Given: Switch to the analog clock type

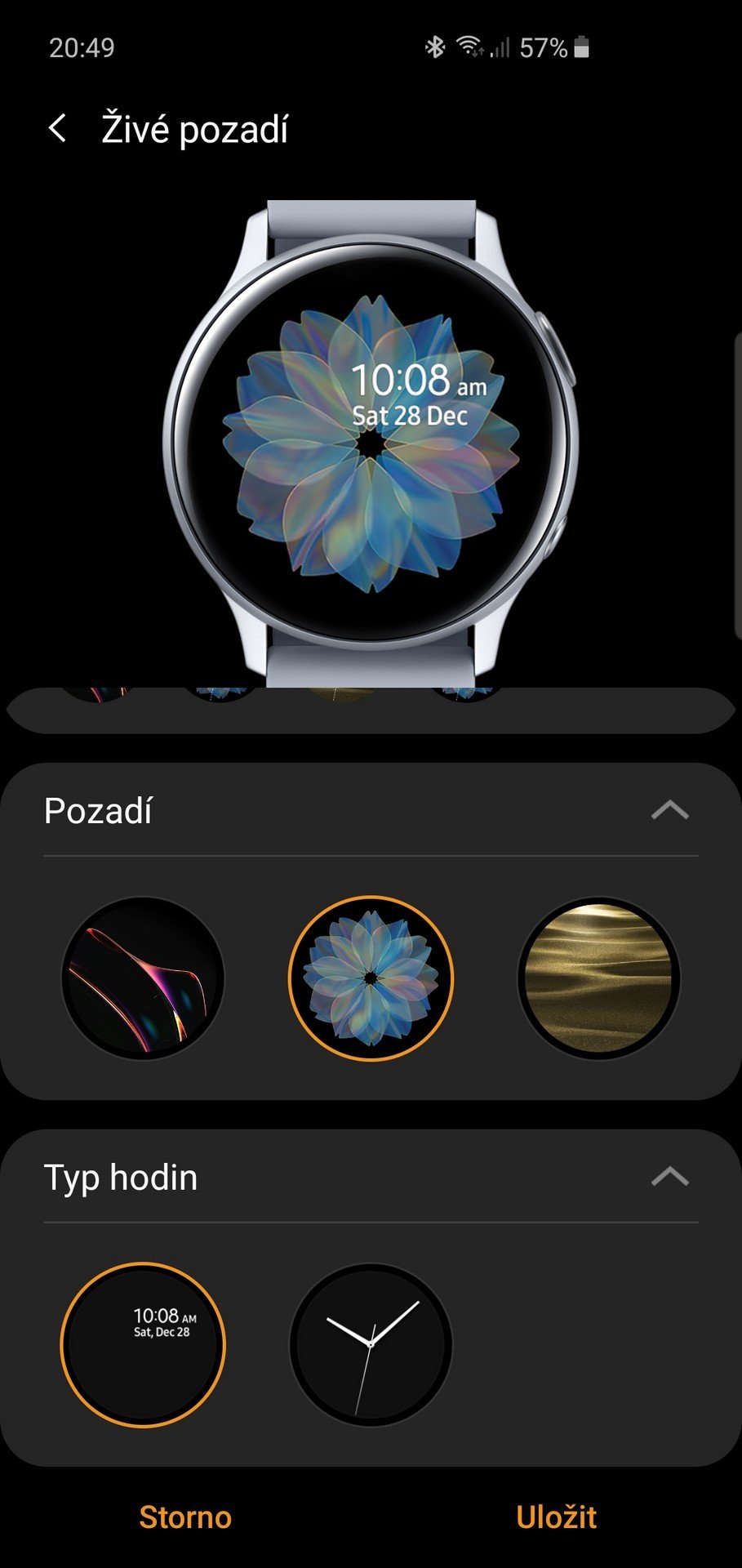Looking at the screenshot, I should click(371, 1344).
